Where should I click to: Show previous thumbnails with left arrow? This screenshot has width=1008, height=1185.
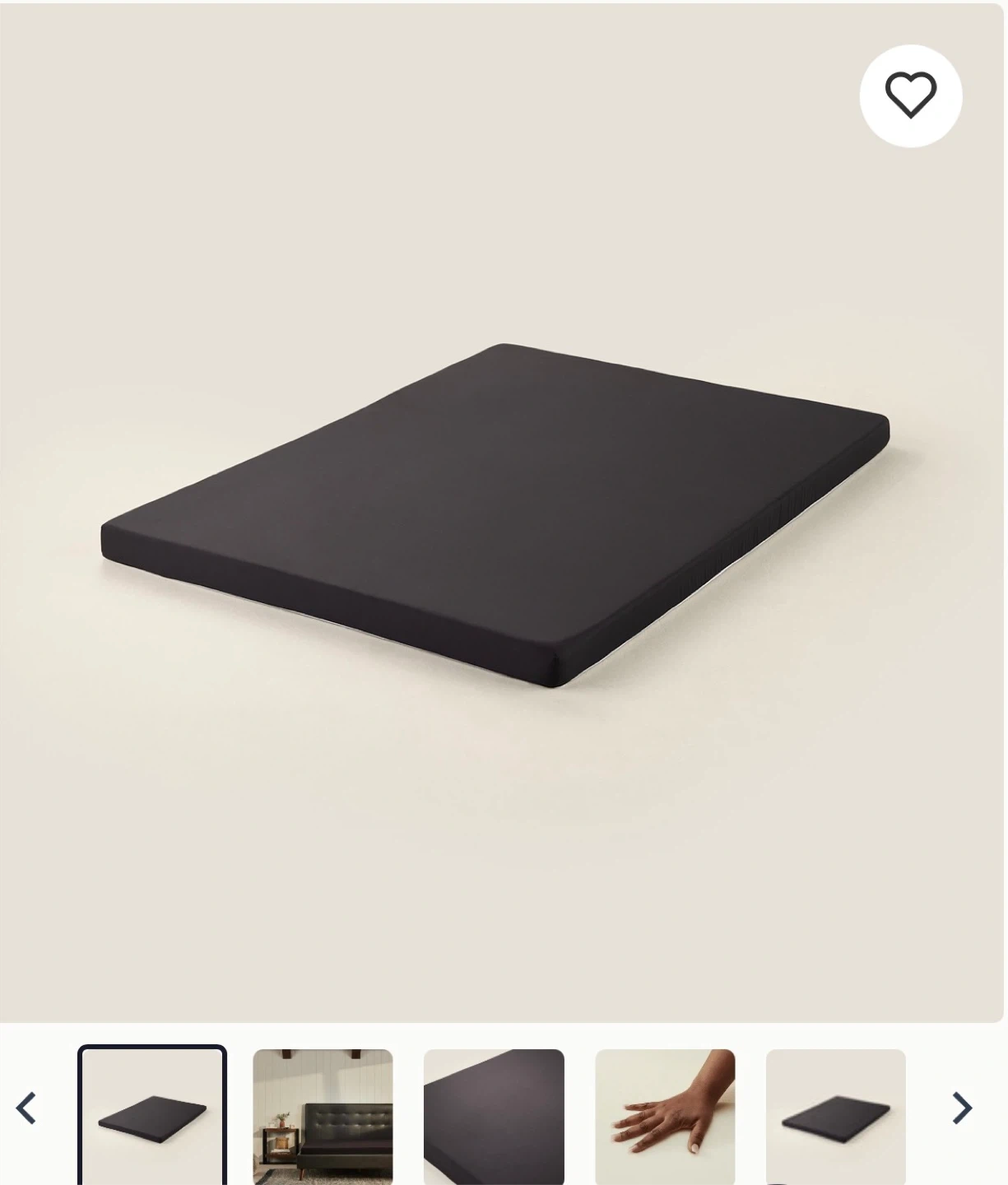(x=26, y=1108)
